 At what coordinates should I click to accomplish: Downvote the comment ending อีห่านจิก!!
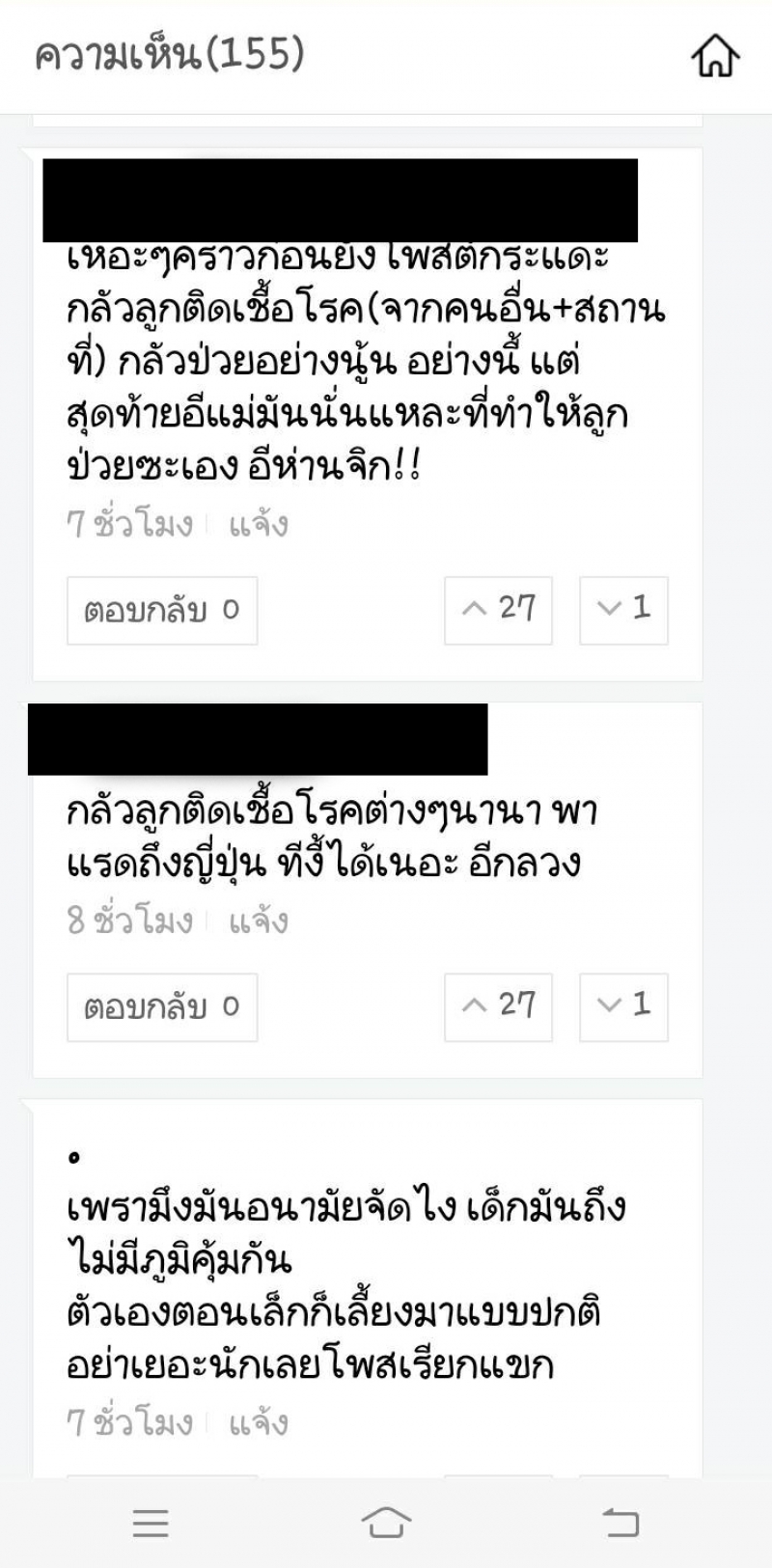click(623, 611)
